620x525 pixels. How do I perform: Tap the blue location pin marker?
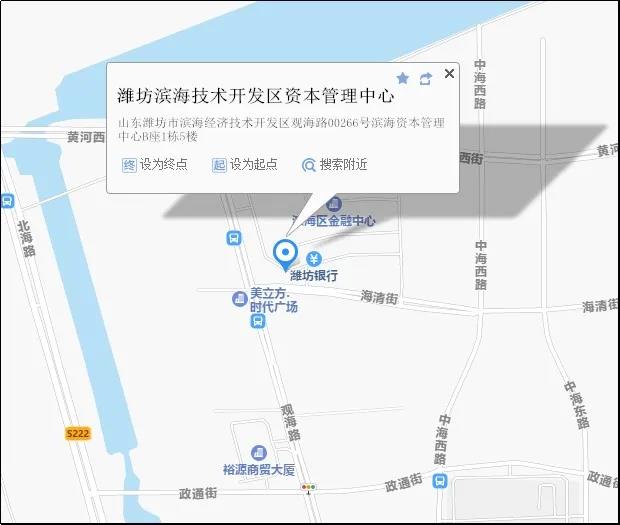(286, 252)
